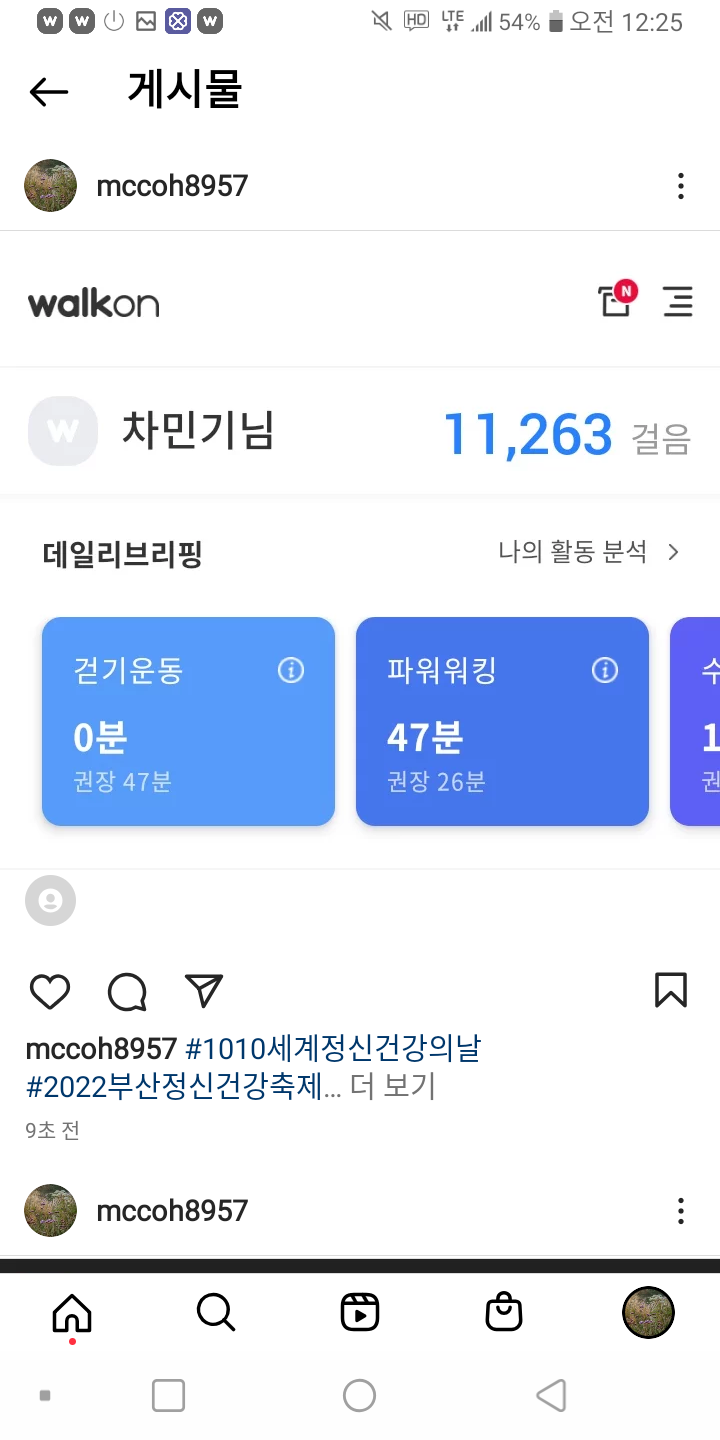
Task: Open the overflow menu on the top post
Action: (680, 186)
